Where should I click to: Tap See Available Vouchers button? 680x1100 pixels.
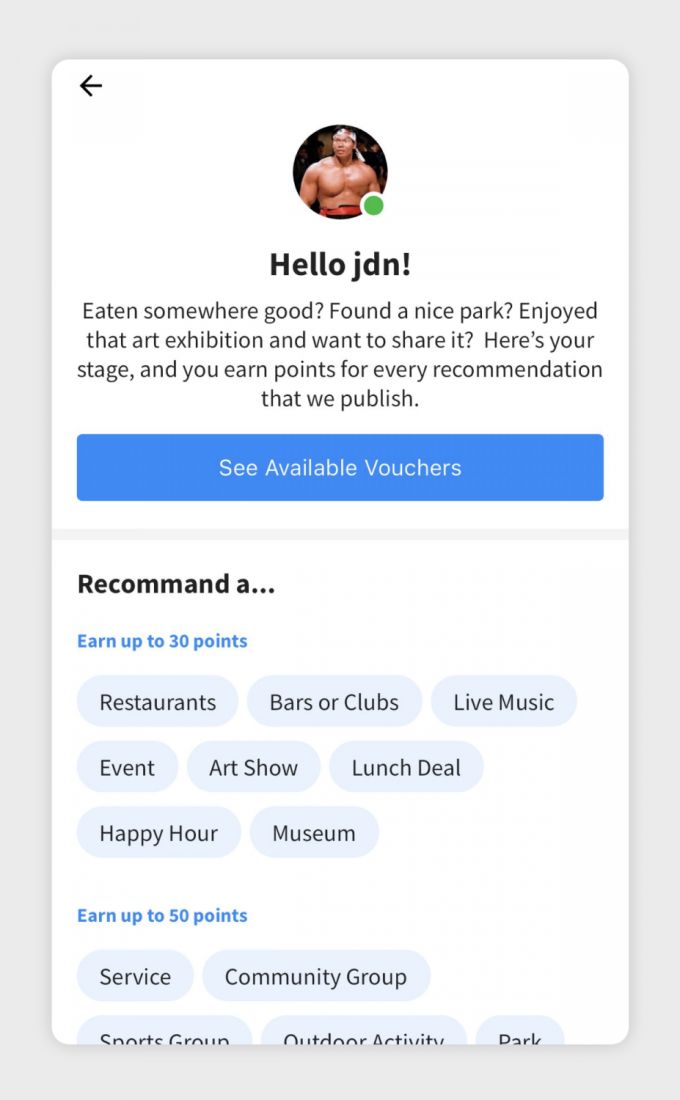click(x=340, y=467)
